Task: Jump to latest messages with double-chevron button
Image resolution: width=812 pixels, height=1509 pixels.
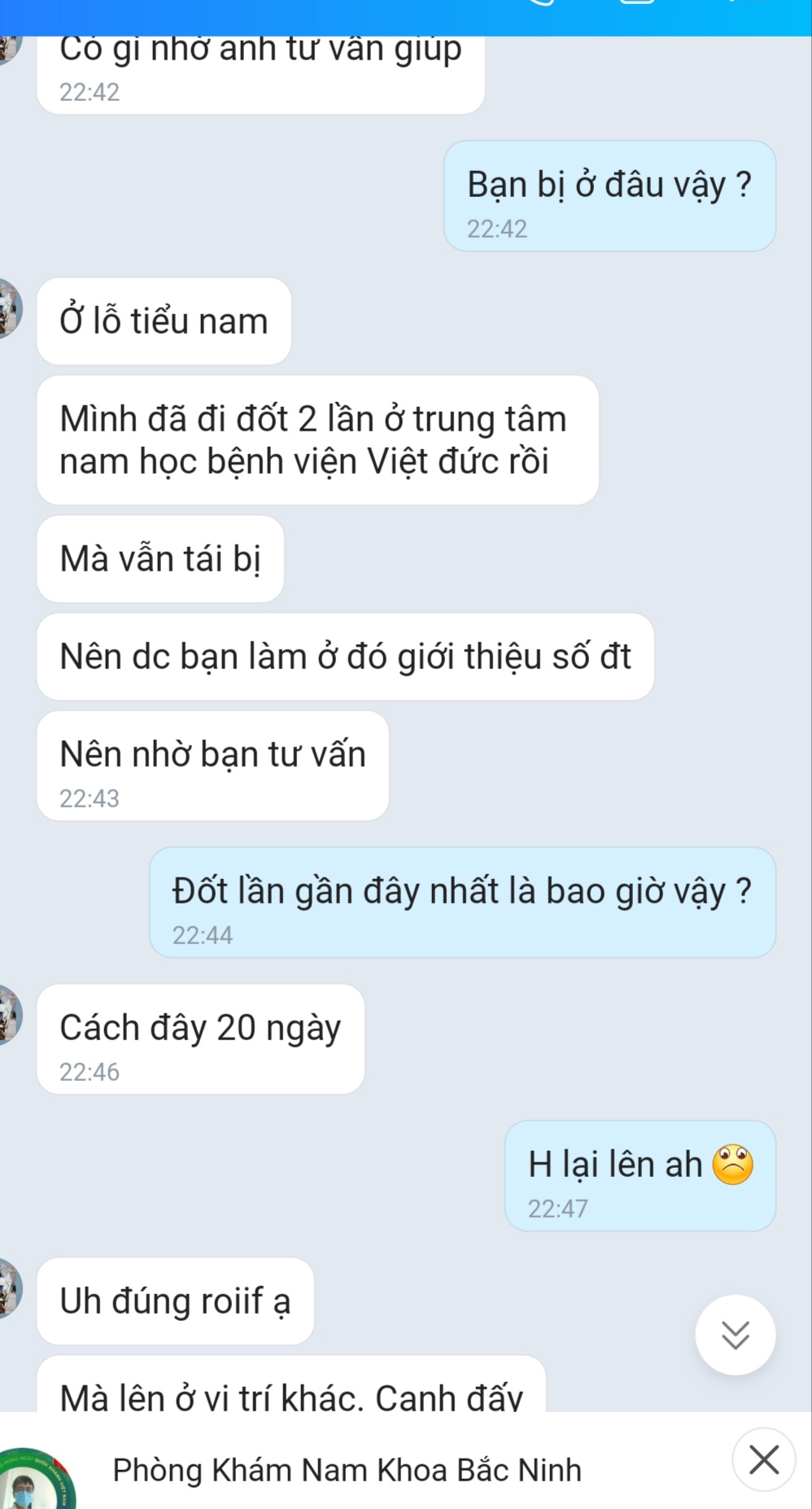Action: coord(735,1335)
